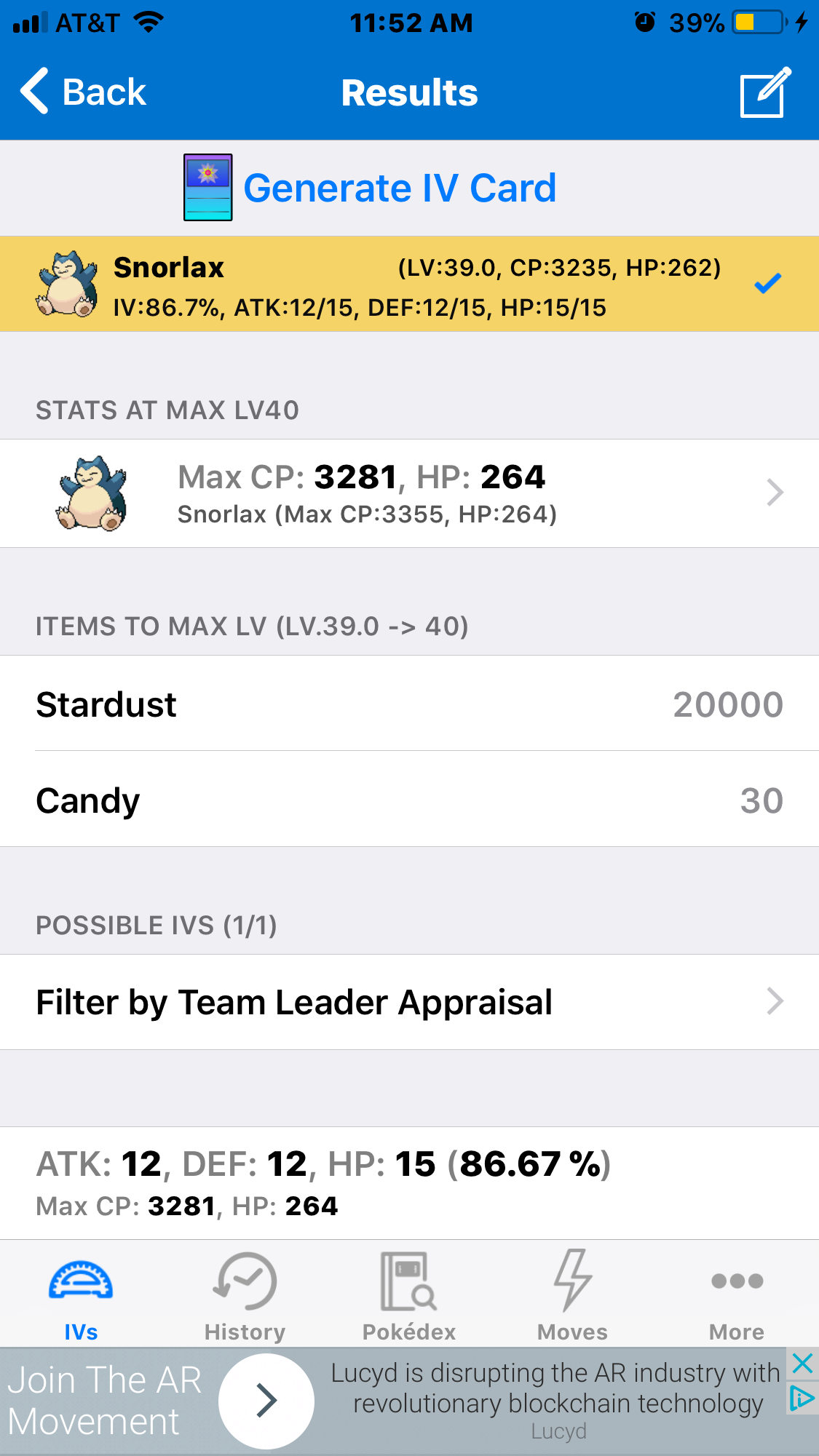Image resolution: width=819 pixels, height=1456 pixels.
Task: Open the More tab
Action: pyautogui.click(x=737, y=1295)
